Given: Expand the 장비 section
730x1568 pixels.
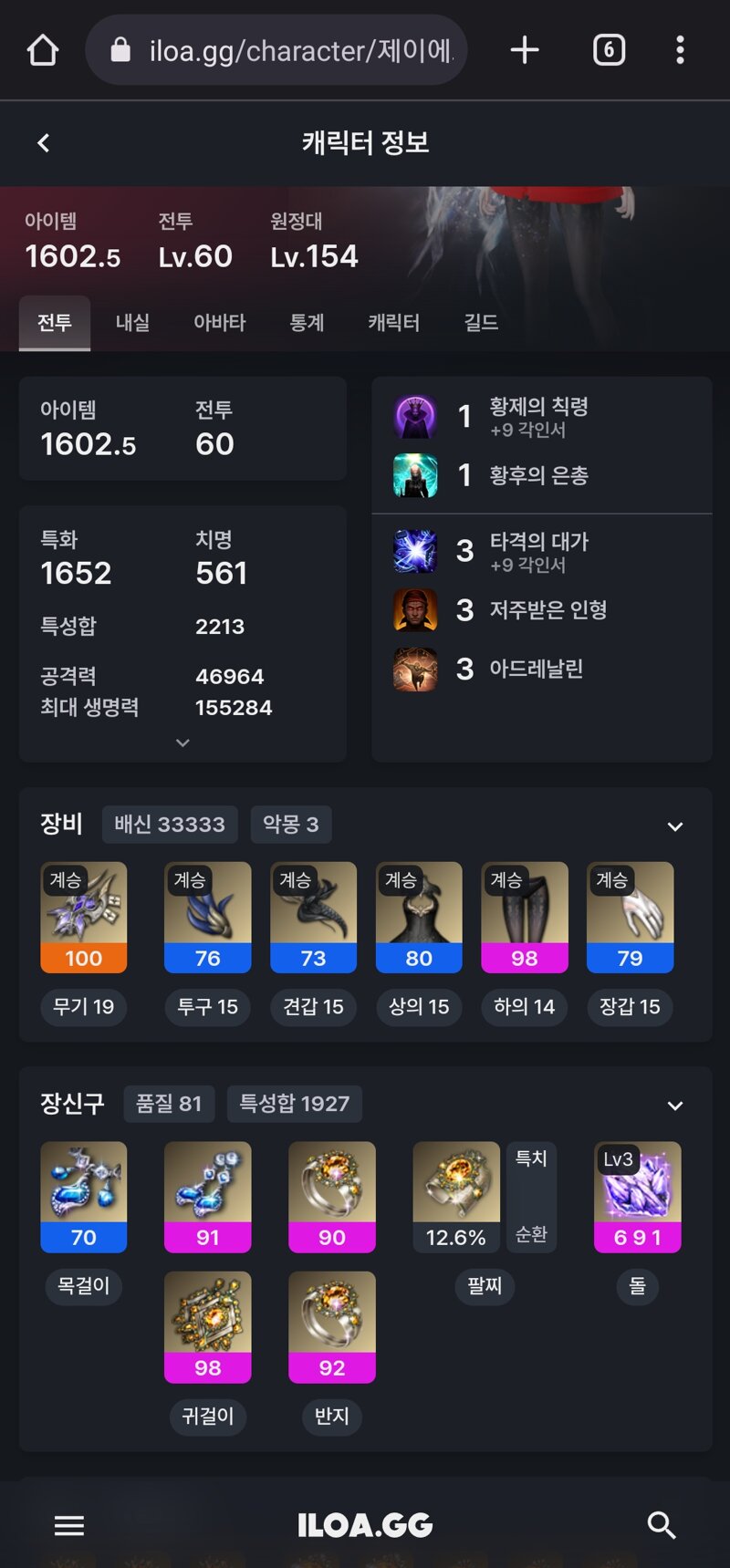Looking at the screenshot, I should pos(675,826).
